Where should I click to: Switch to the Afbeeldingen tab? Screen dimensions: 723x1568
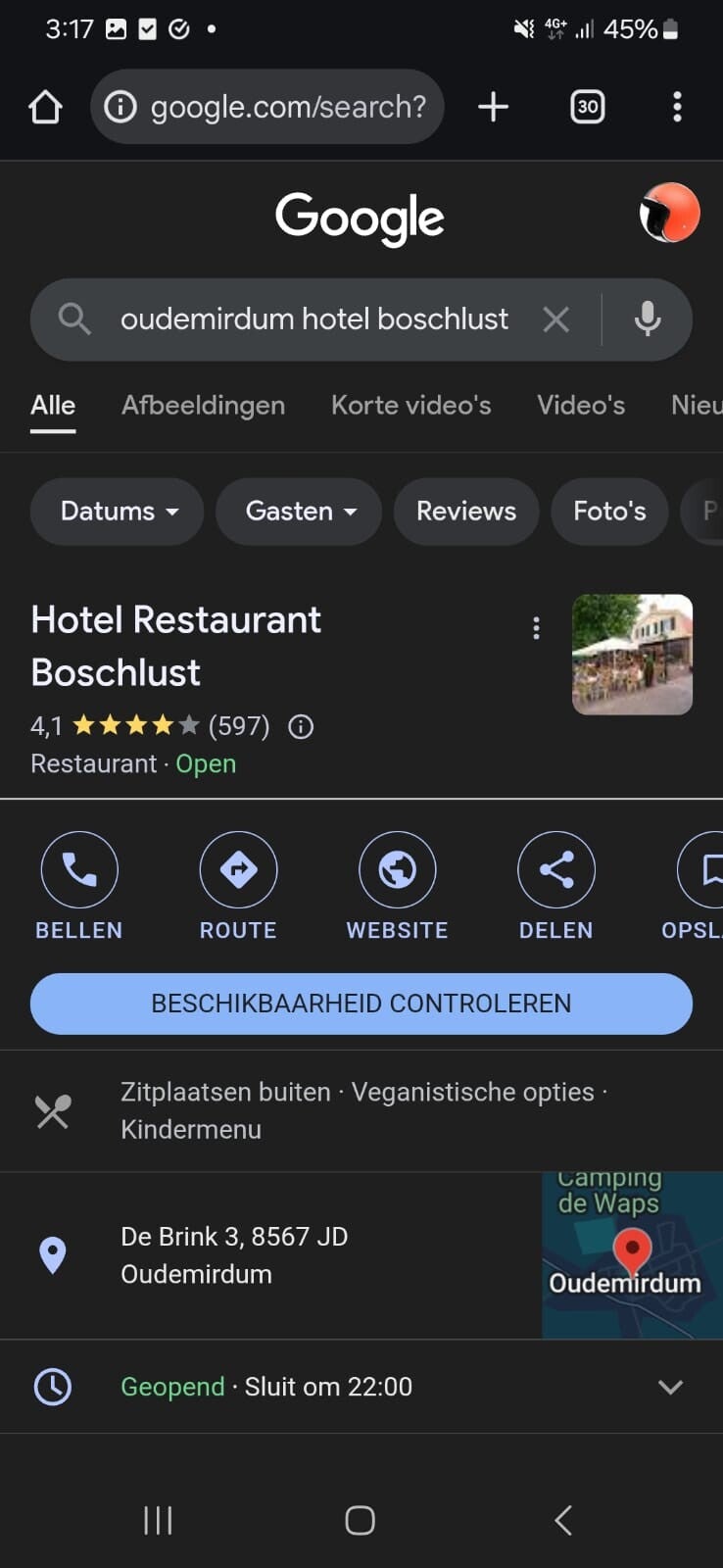203,406
